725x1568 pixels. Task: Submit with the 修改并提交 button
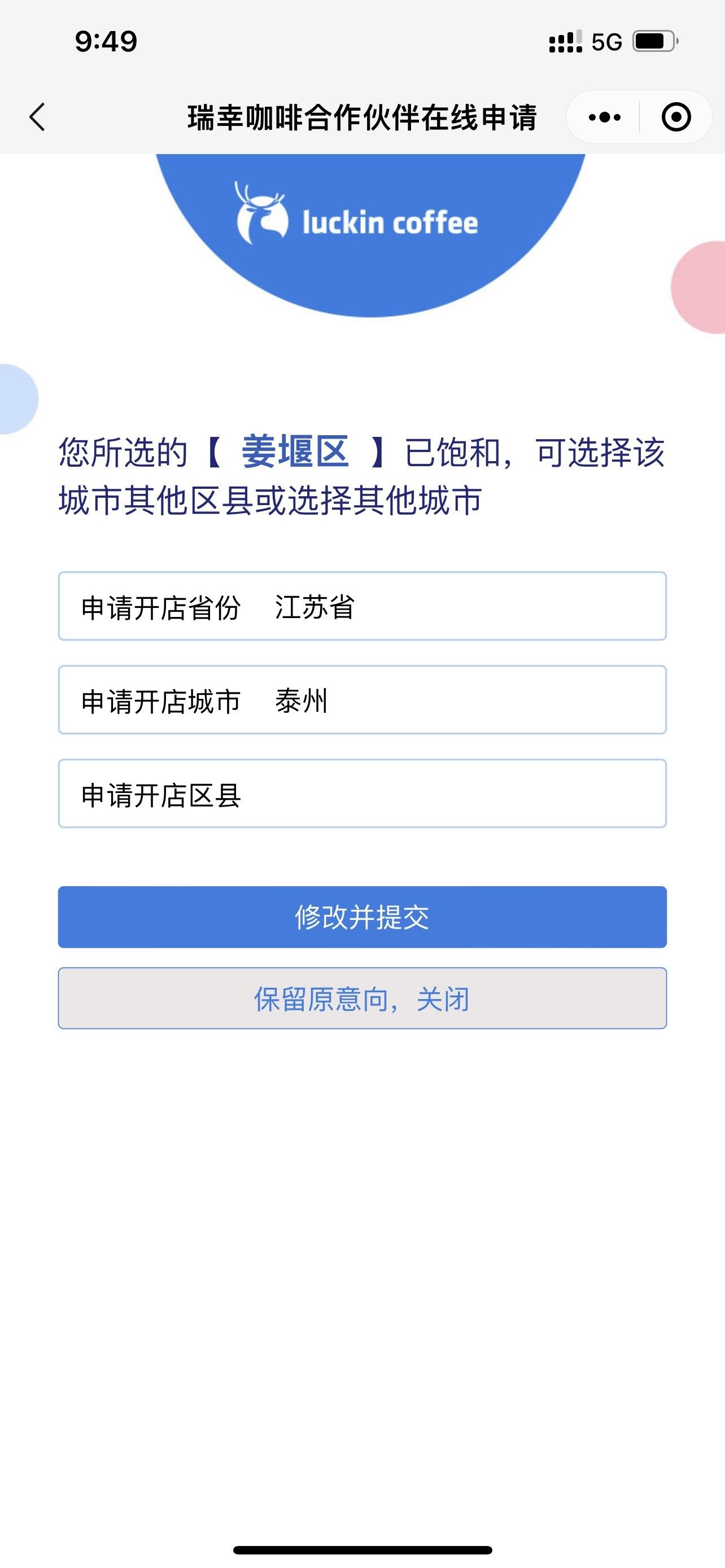tap(362, 917)
